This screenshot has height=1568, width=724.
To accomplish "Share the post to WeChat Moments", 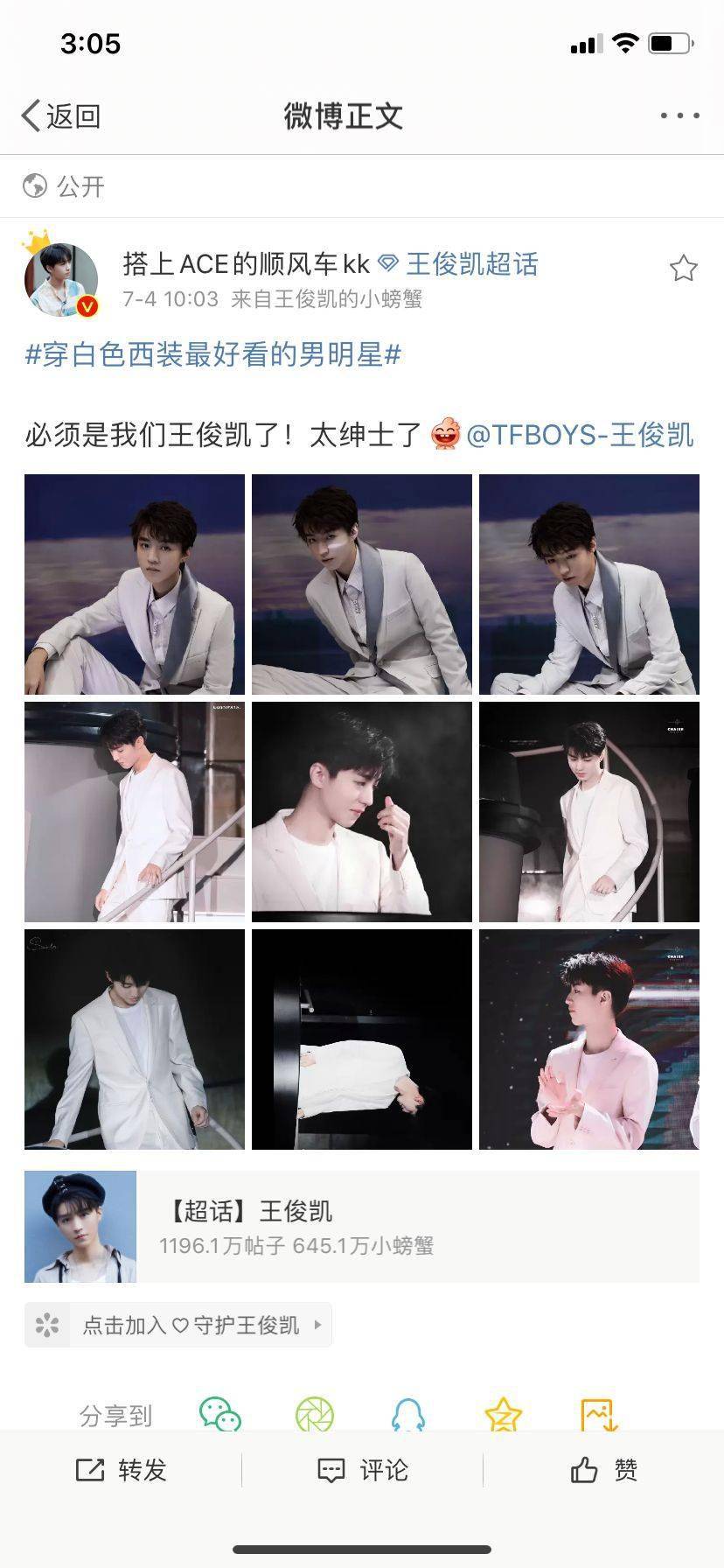I will click(315, 1413).
